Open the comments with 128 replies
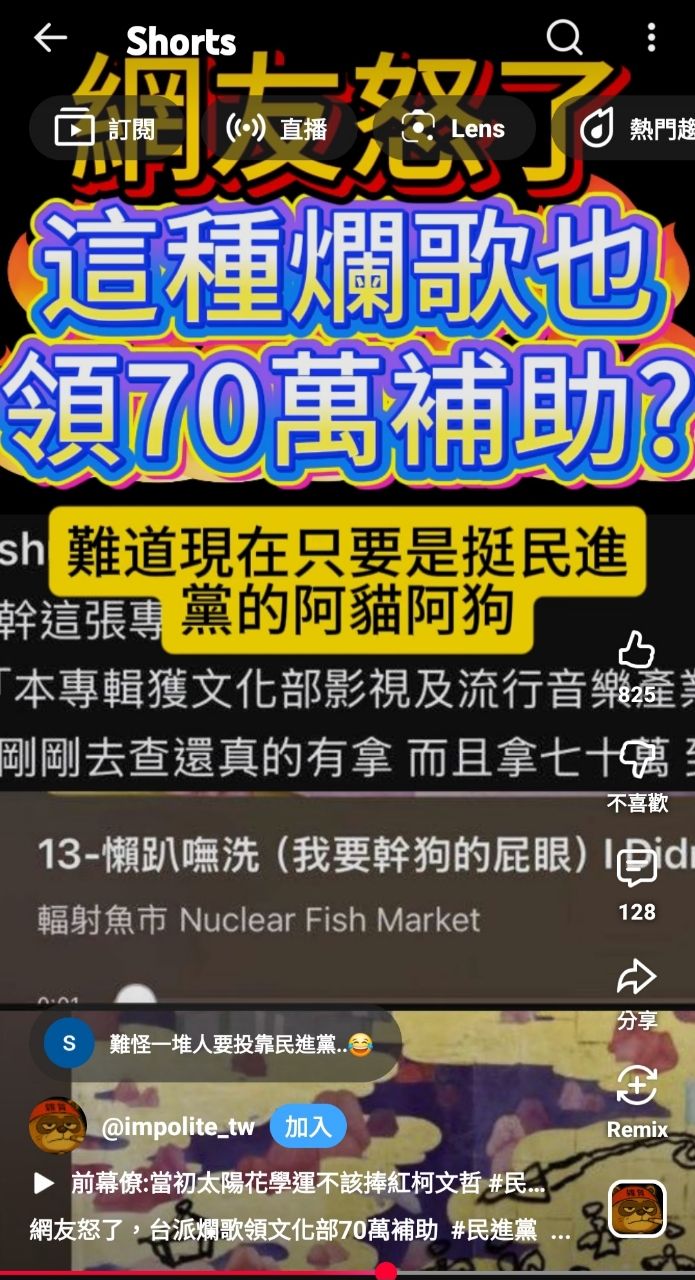This screenshot has width=695, height=1280. coord(637,871)
